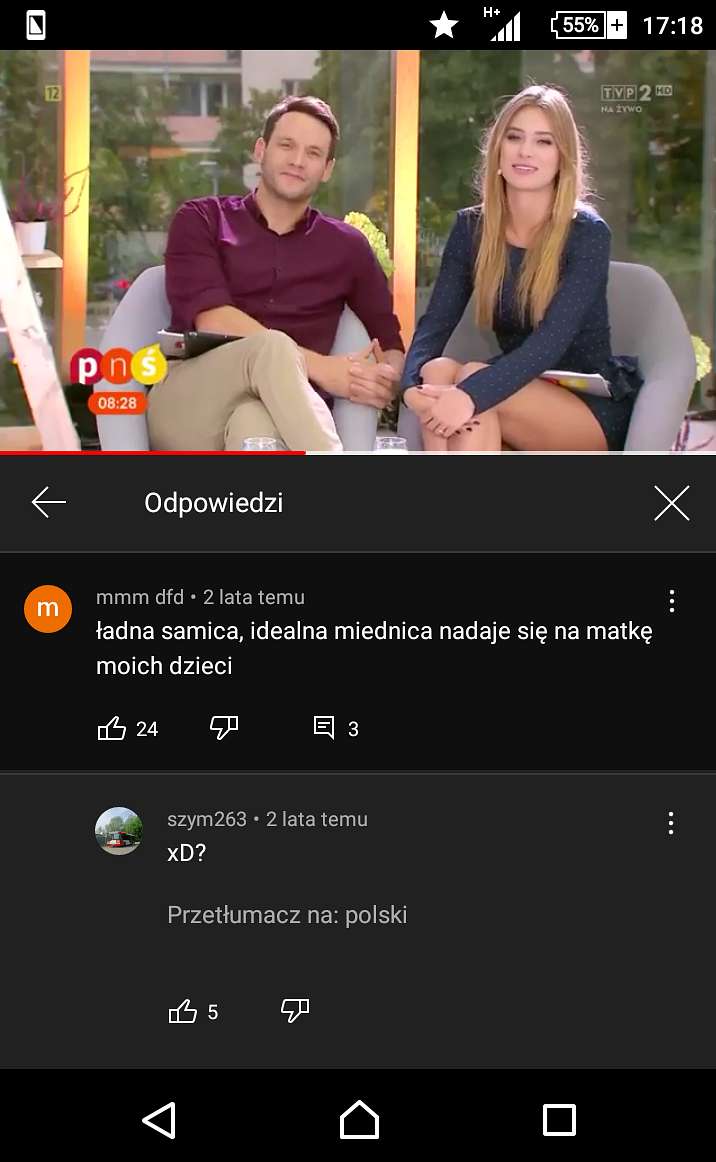Open mmm dfd's profile avatar
This screenshot has width=716, height=1162.
tap(48, 608)
